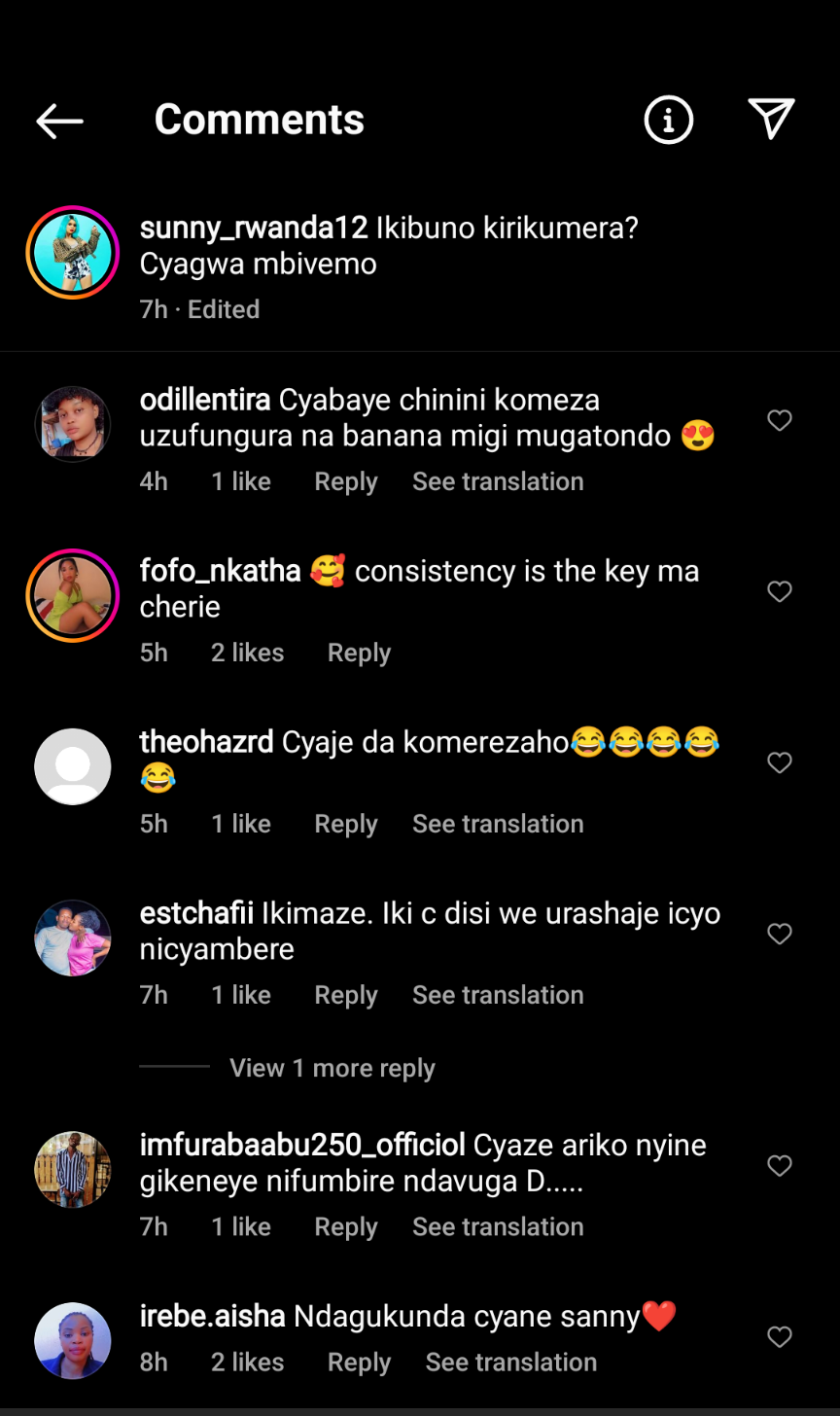Open fofo_nkatha's profile avatar

[73, 596]
